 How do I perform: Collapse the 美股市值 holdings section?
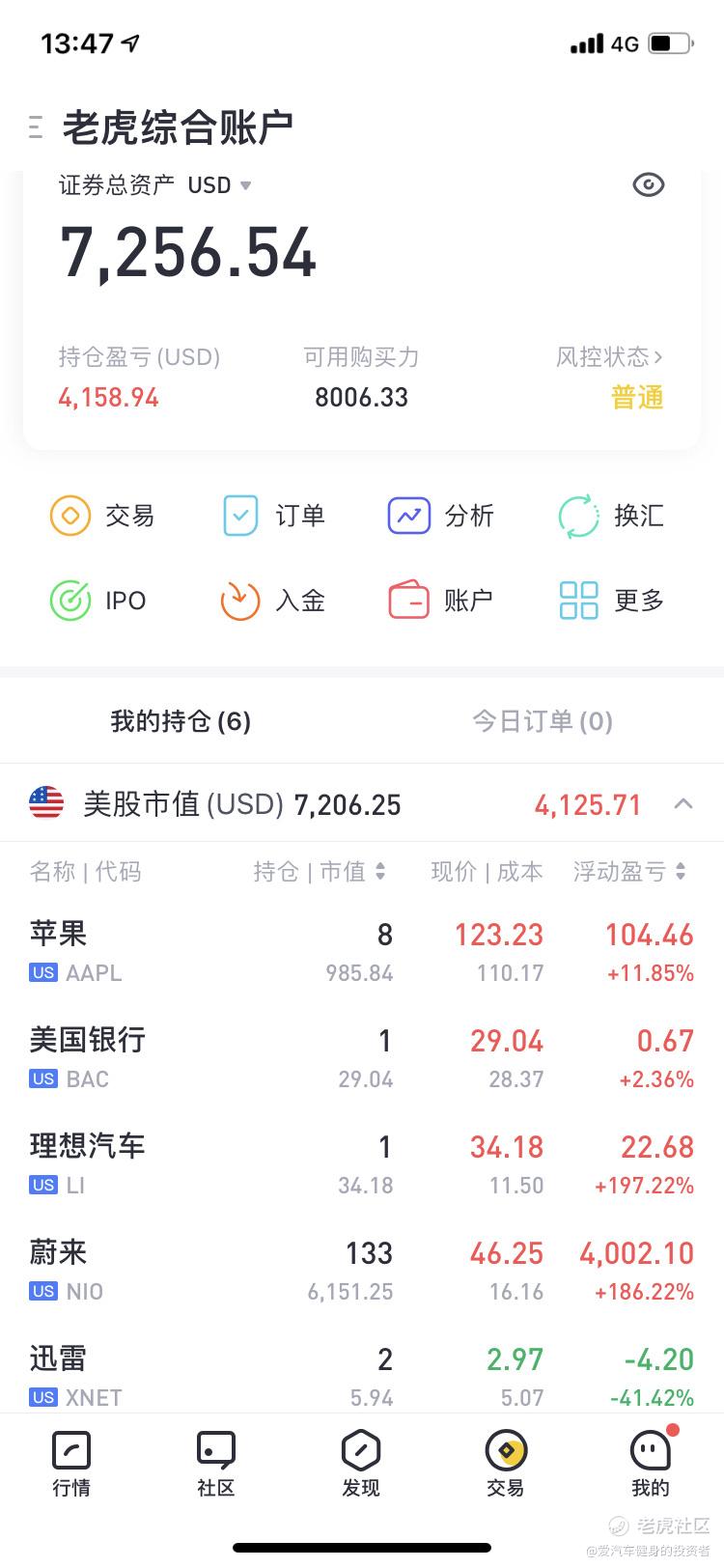click(683, 804)
